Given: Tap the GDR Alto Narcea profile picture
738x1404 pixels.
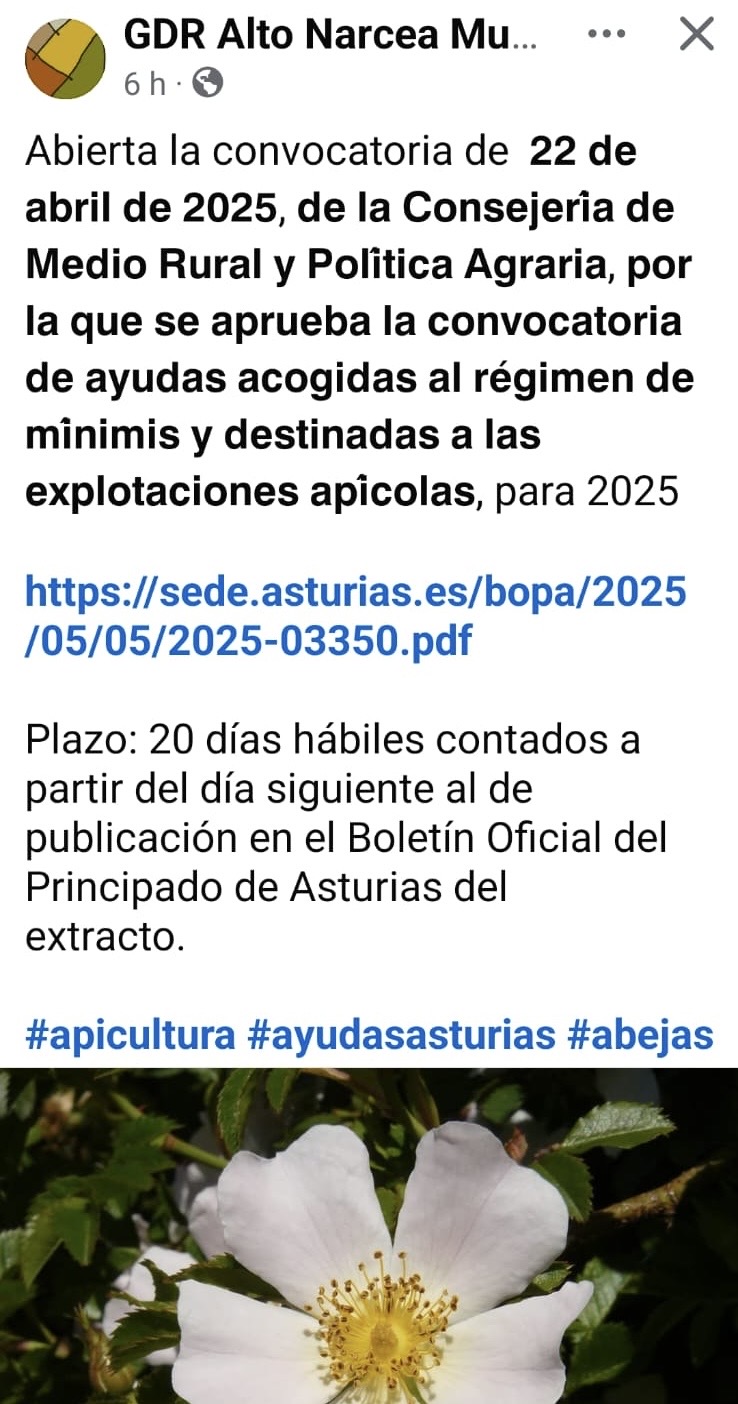Looking at the screenshot, I should pos(65,58).
